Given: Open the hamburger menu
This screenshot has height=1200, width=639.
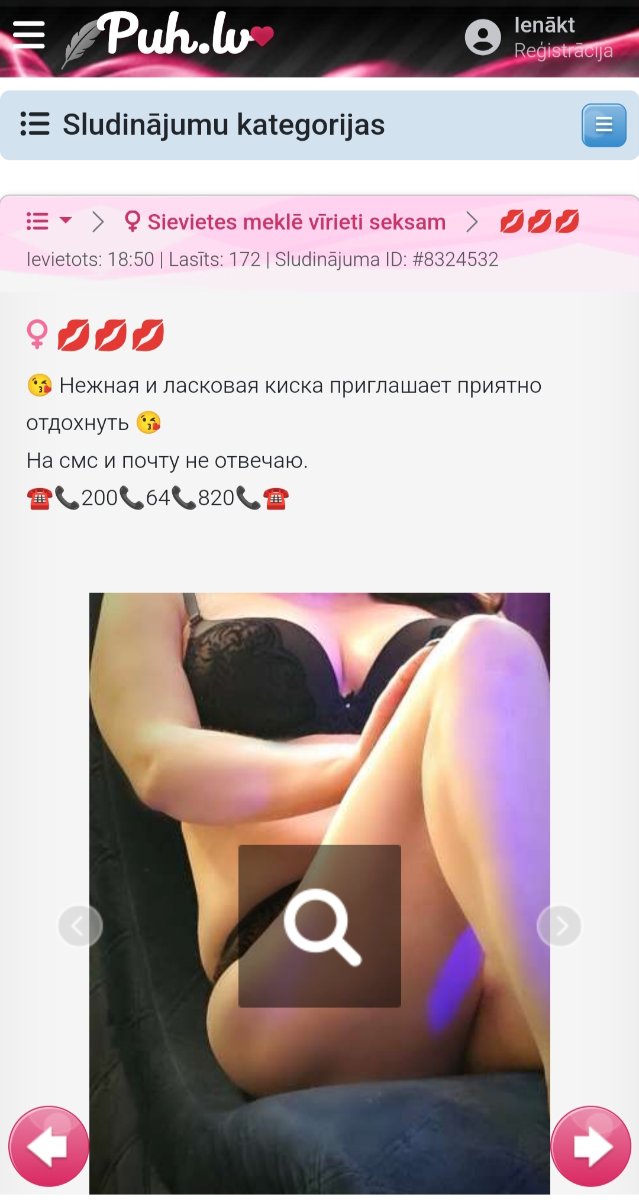Looking at the screenshot, I should tap(29, 36).
